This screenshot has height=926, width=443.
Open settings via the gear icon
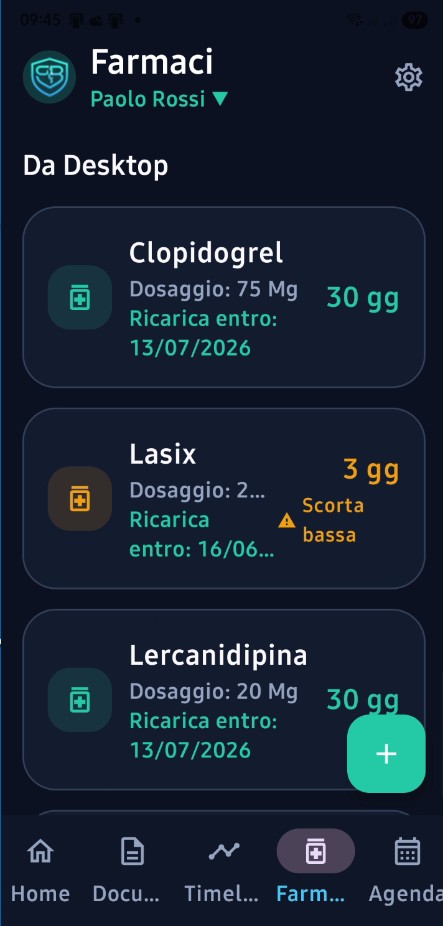click(408, 77)
